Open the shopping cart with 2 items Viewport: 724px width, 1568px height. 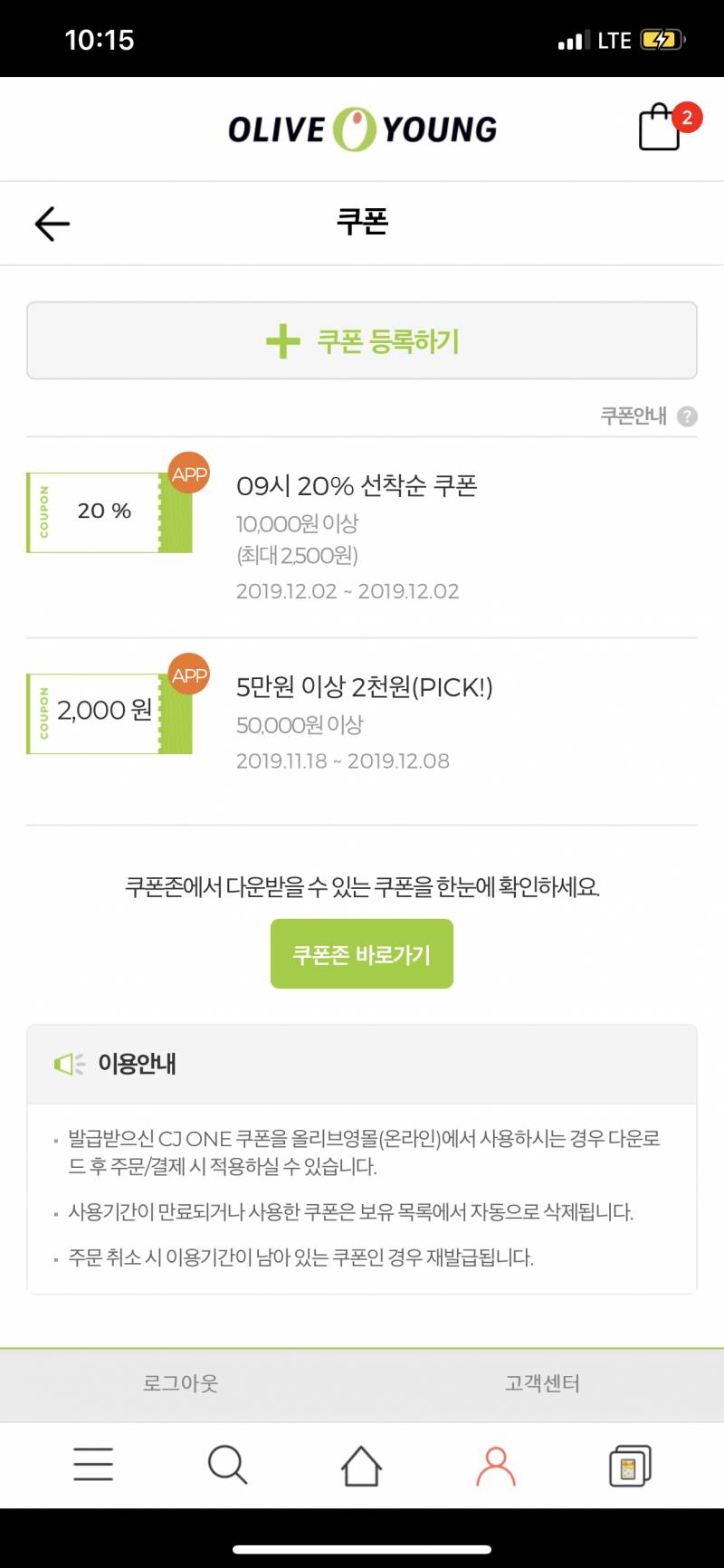click(661, 129)
